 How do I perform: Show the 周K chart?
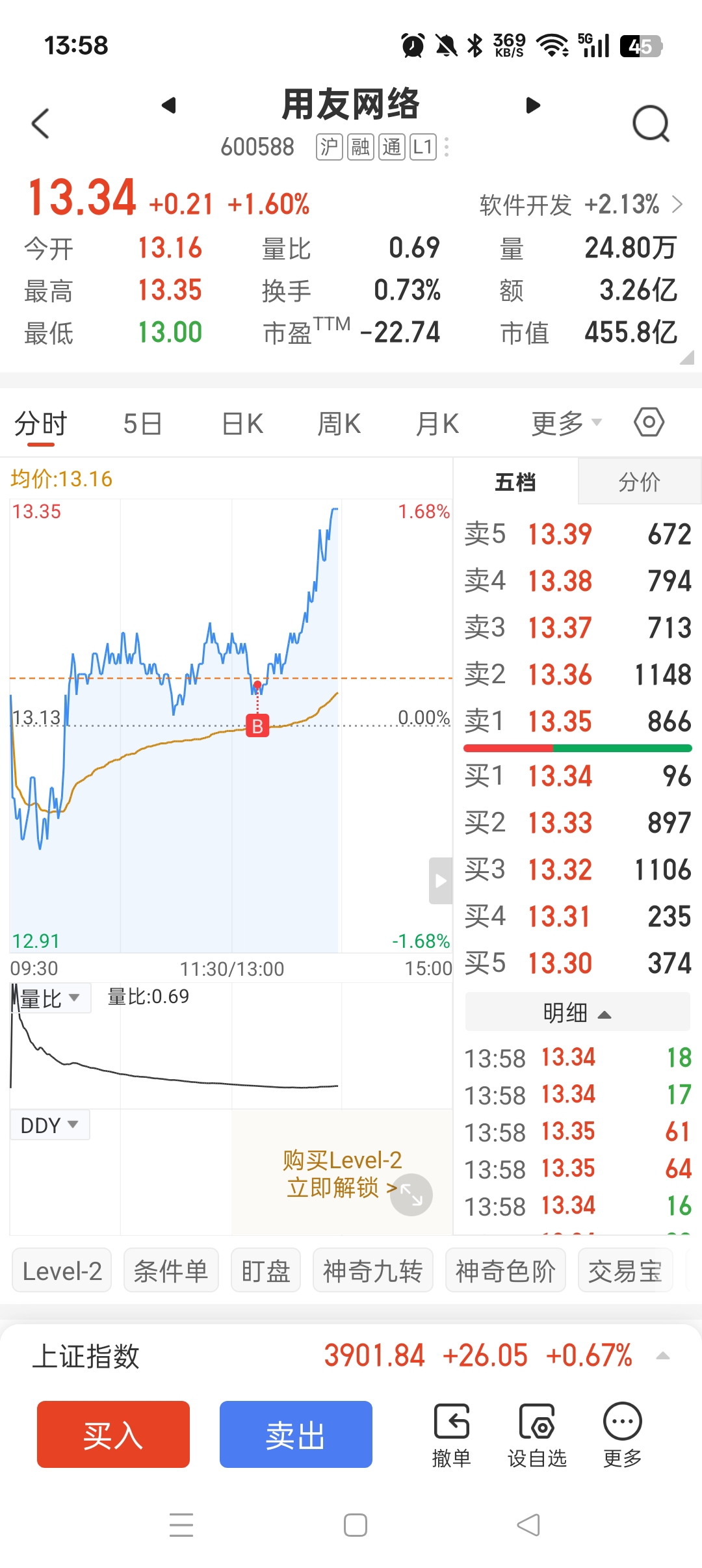click(339, 424)
